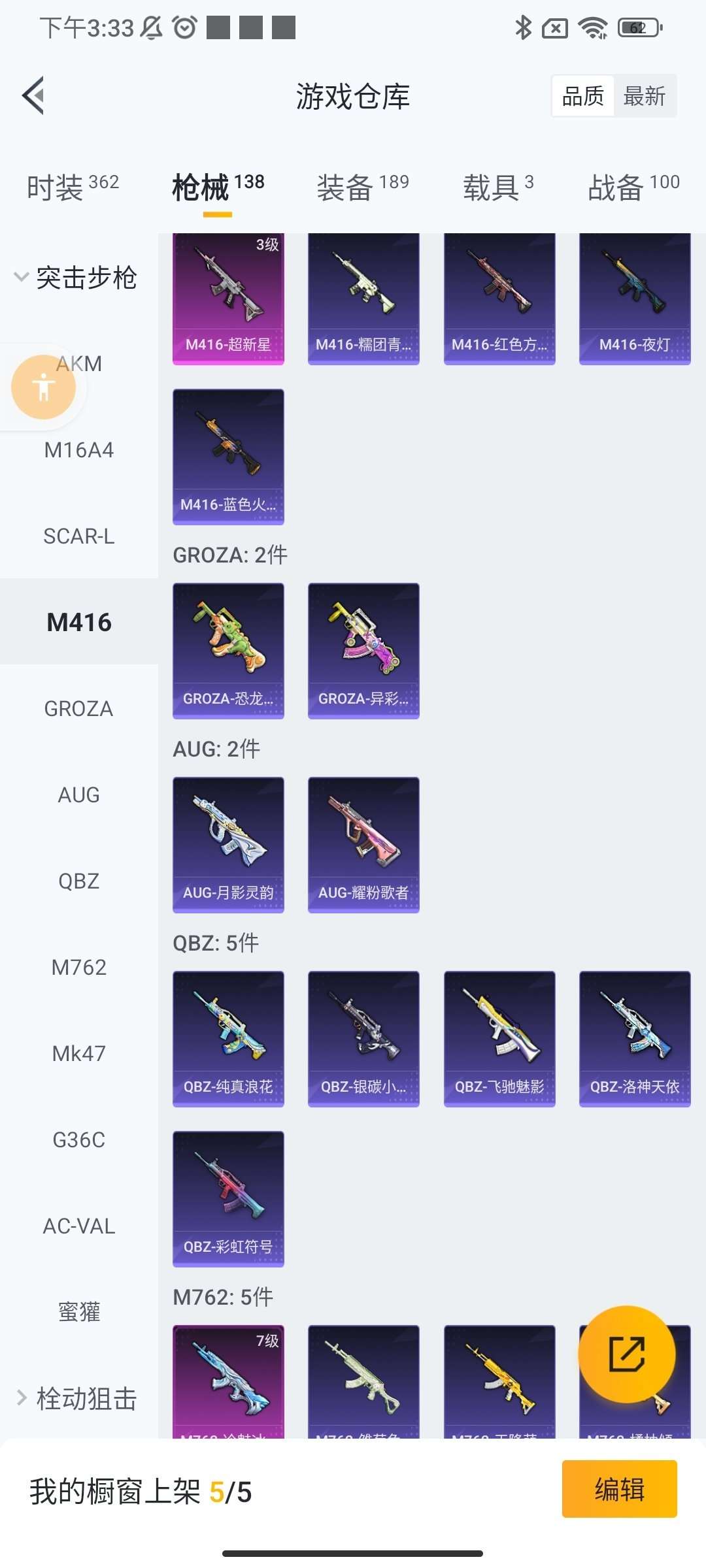Image resolution: width=706 pixels, height=1568 pixels.
Task: Switch to the 装备 tab
Action: click(363, 188)
